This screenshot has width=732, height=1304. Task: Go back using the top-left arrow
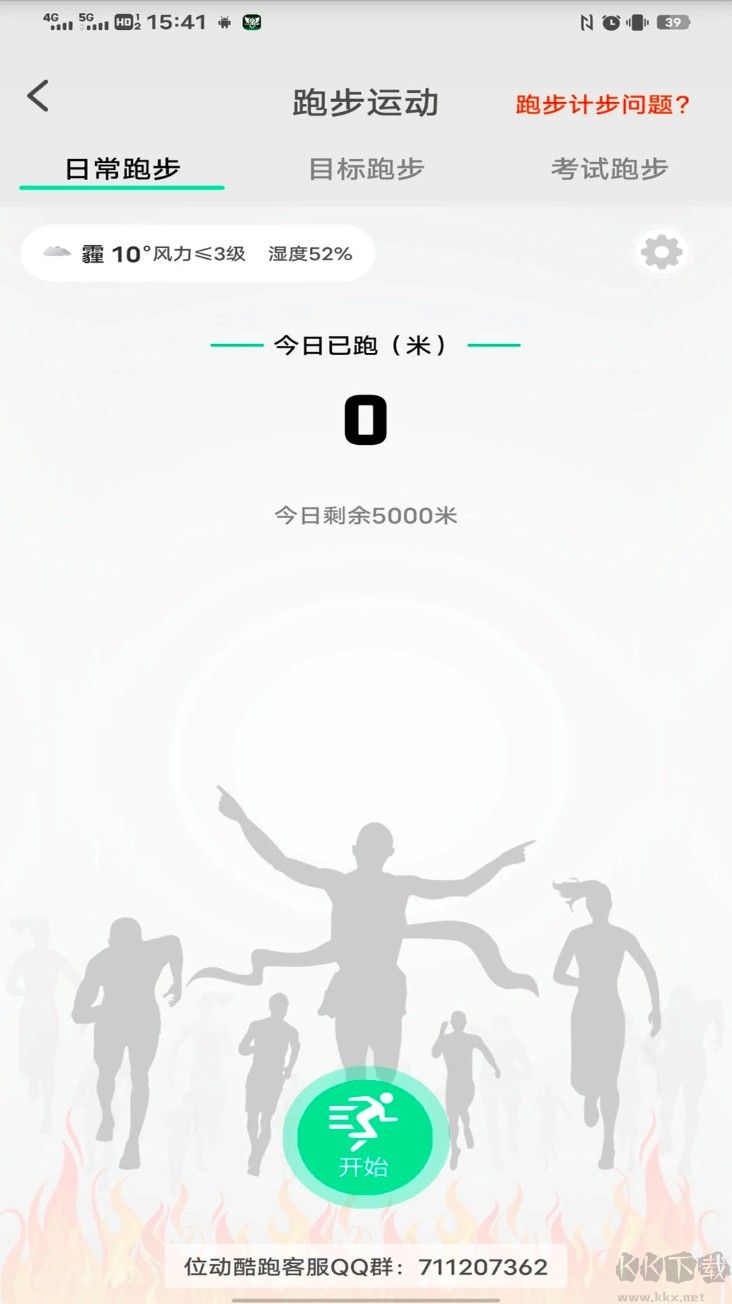(x=38, y=97)
